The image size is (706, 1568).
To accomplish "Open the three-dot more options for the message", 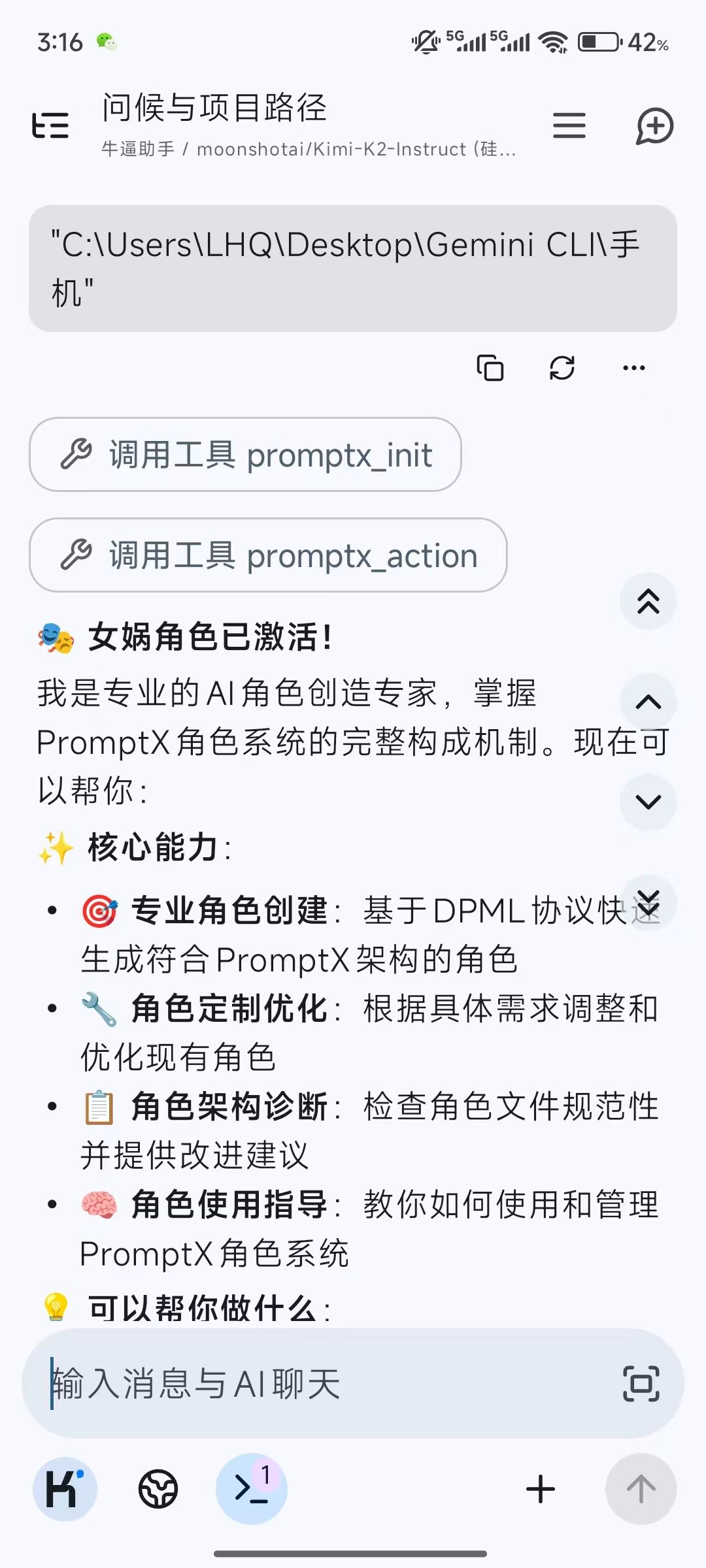I will pyautogui.click(x=633, y=368).
